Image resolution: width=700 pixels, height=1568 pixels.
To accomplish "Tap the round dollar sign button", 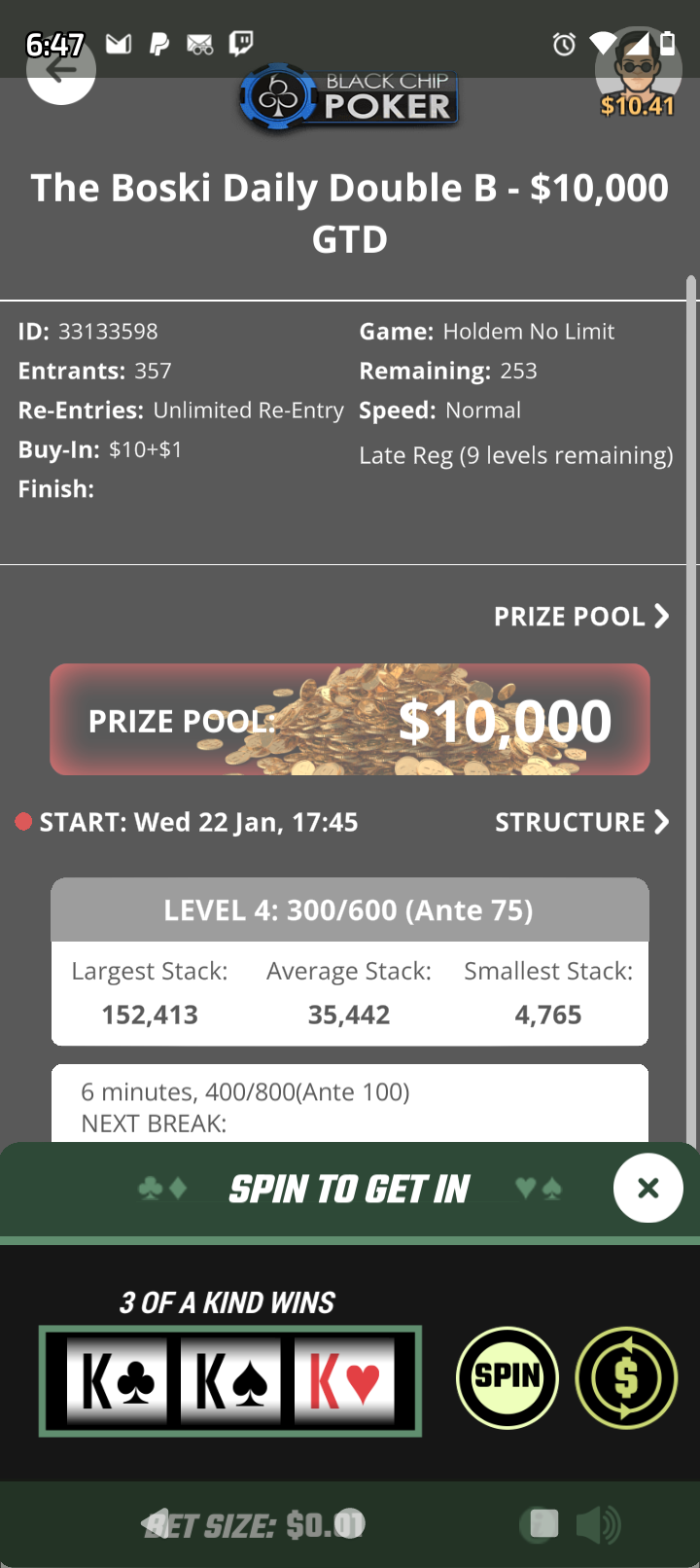I will click(626, 1377).
